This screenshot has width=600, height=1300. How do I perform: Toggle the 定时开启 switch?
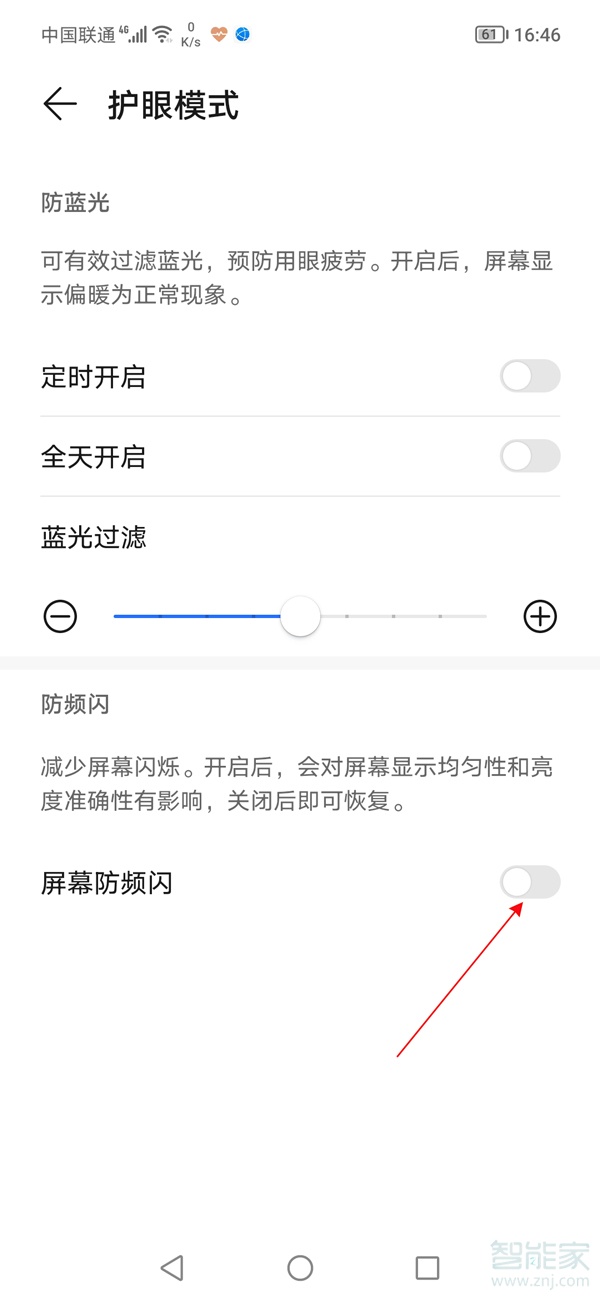(530, 377)
